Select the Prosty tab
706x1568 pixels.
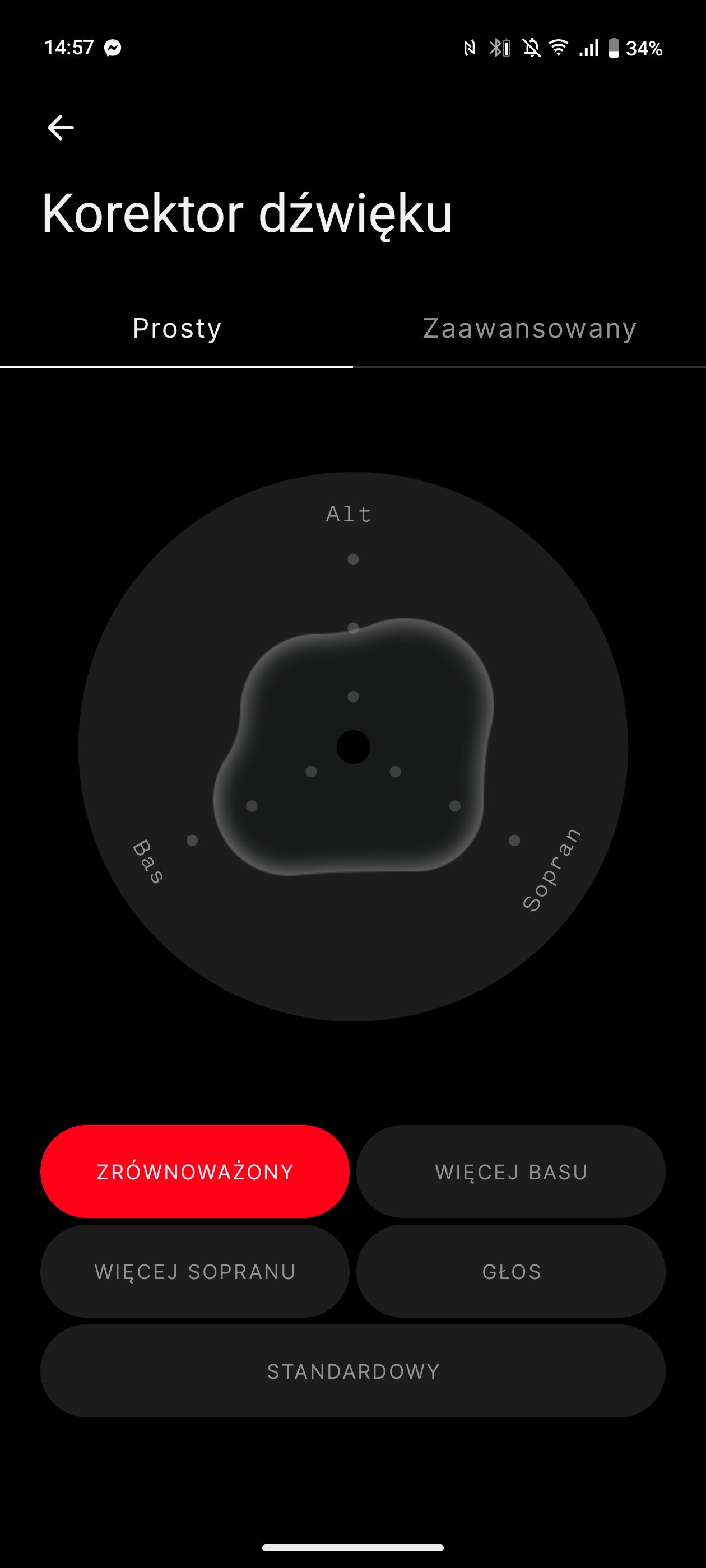(176, 329)
